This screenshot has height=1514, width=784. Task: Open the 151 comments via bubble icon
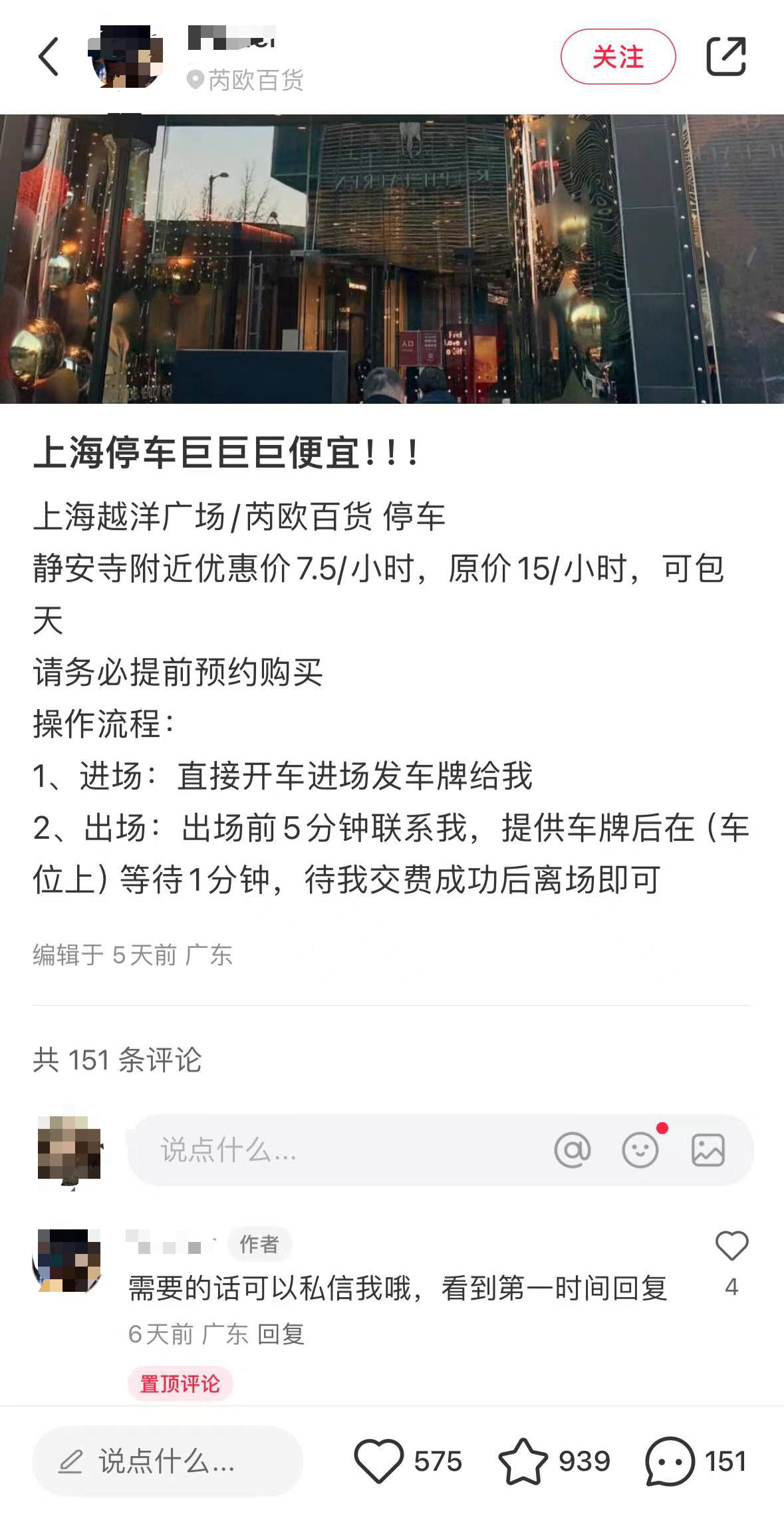670,1461
